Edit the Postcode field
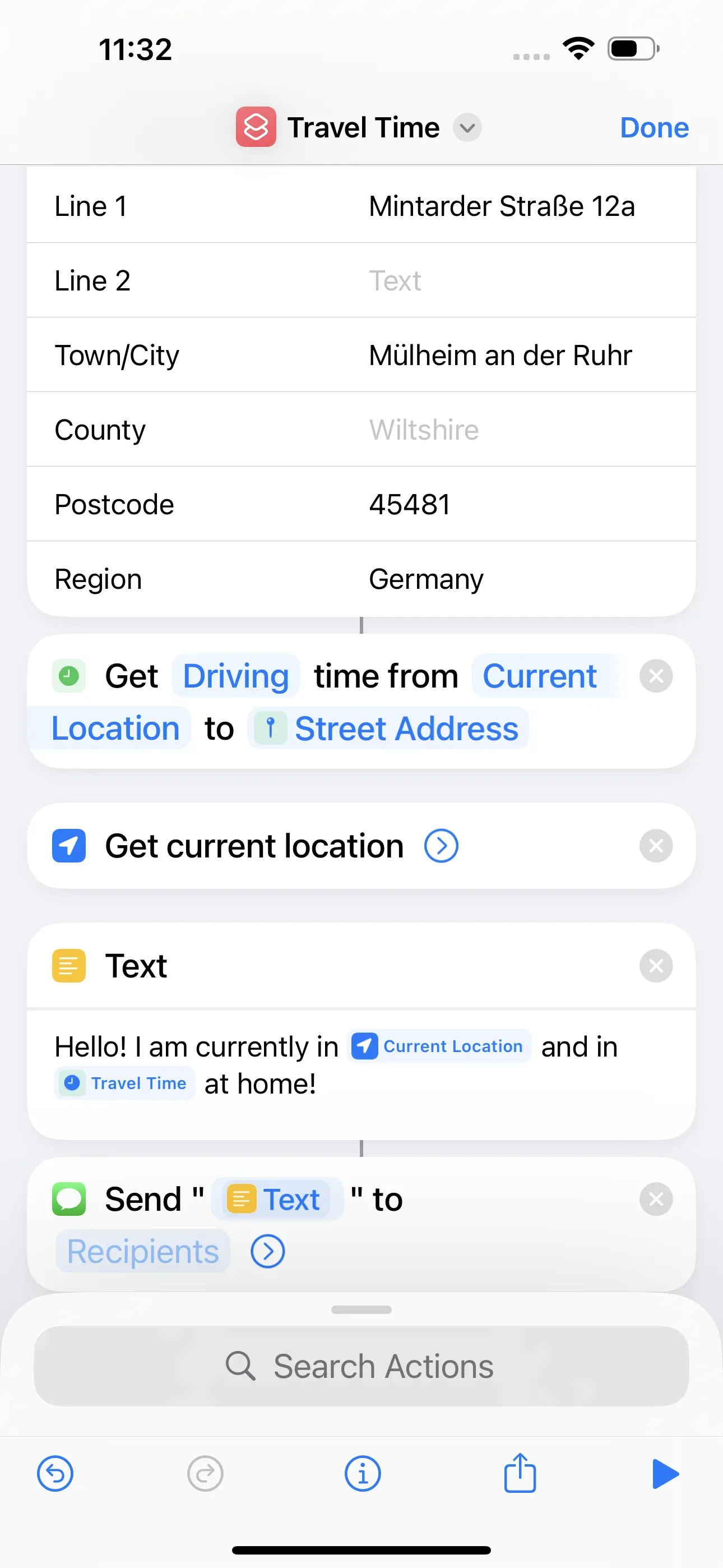This screenshot has width=723, height=1568. coord(502,505)
